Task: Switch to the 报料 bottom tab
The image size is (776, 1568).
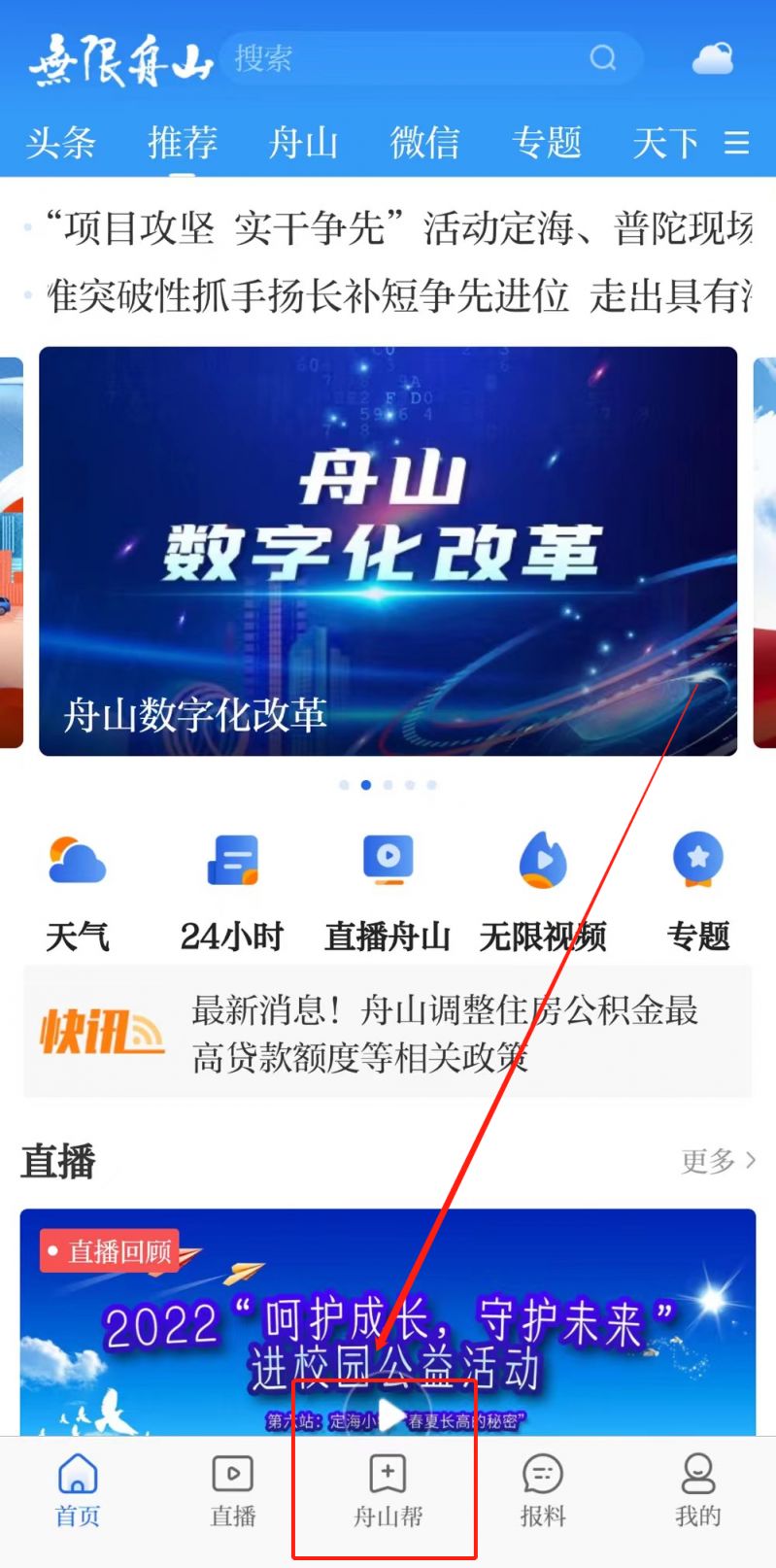Action: tap(542, 1490)
